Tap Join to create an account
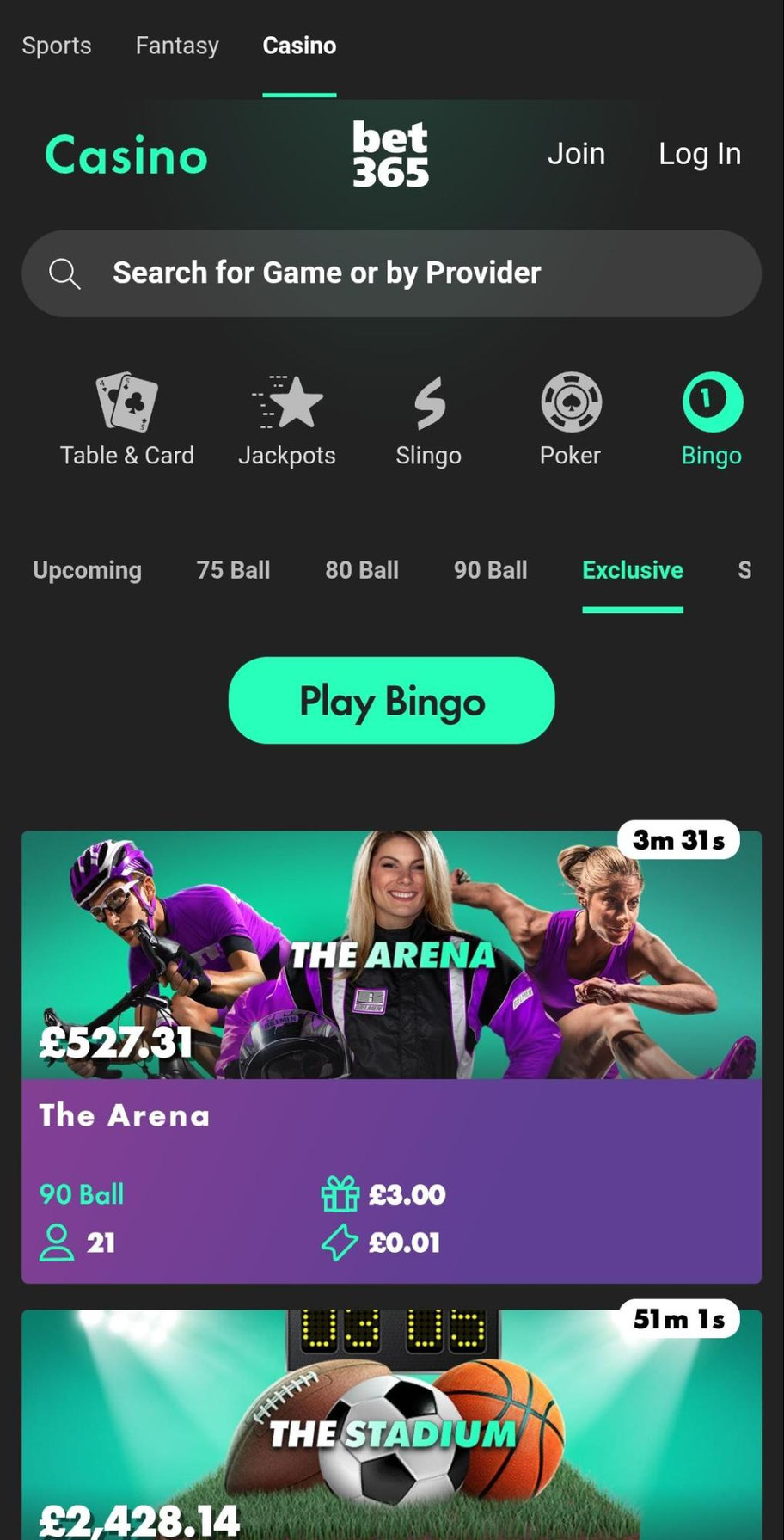The height and width of the screenshot is (1540, 784). click(576, 154)
